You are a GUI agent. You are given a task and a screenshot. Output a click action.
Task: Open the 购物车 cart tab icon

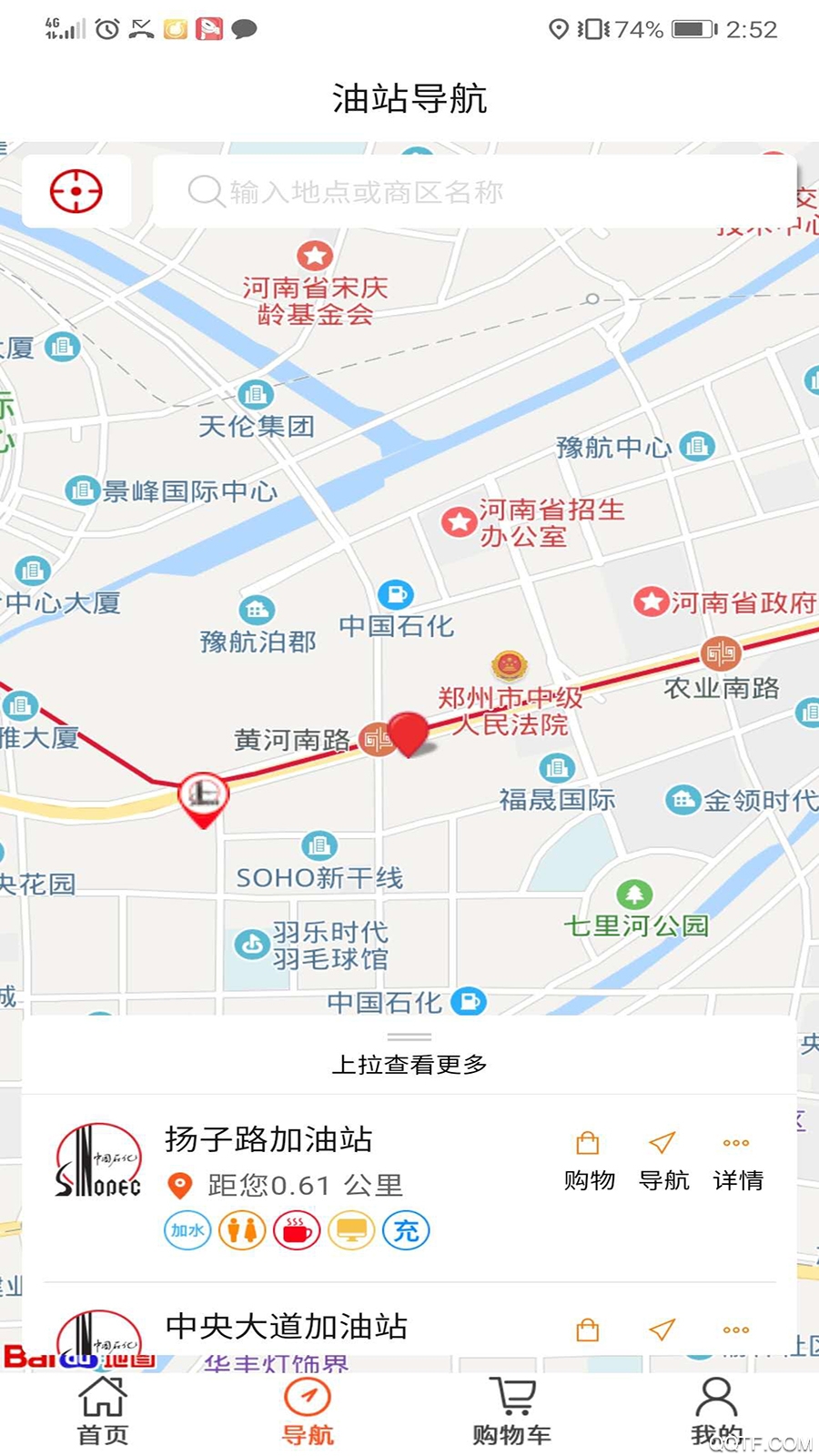(511, 1395)
